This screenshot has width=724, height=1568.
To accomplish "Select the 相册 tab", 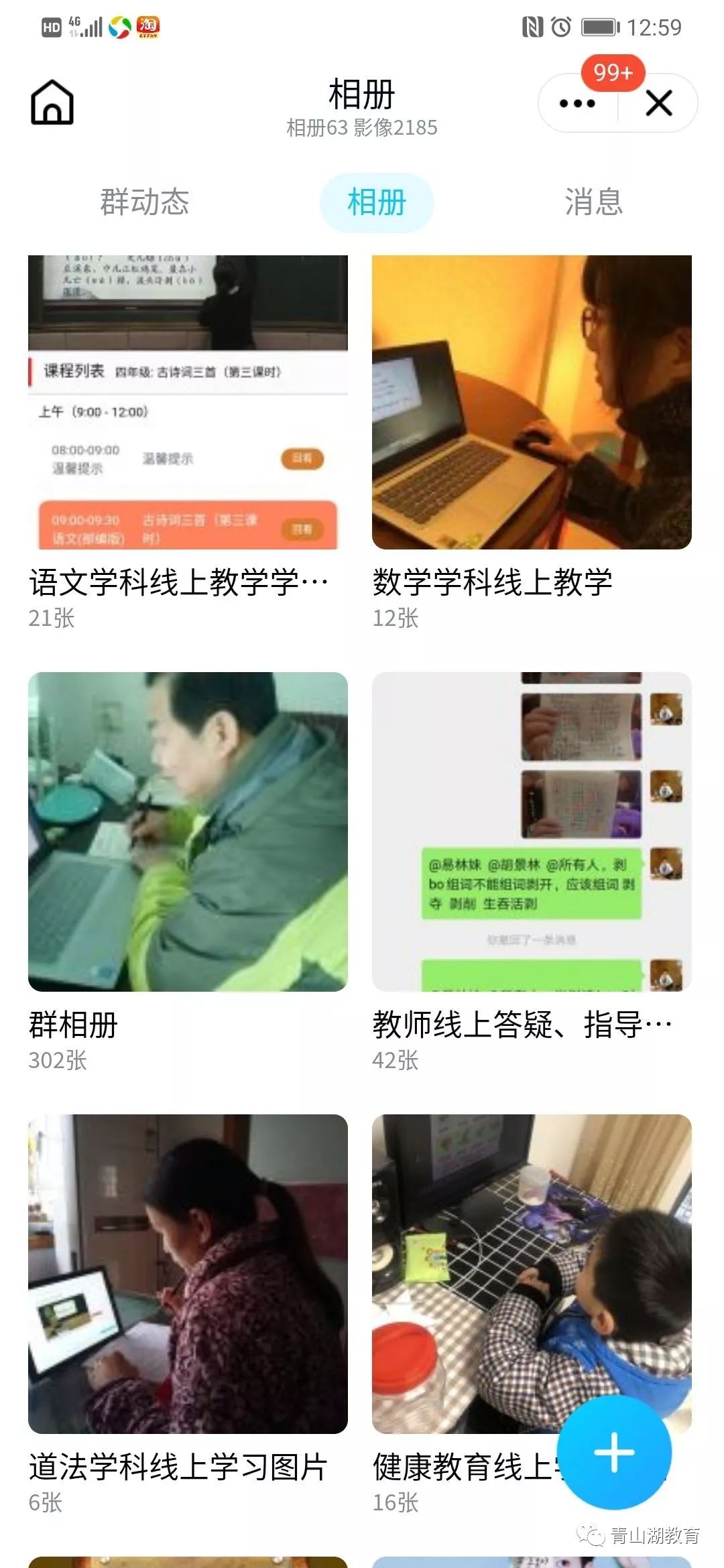I will coord(377,202).
